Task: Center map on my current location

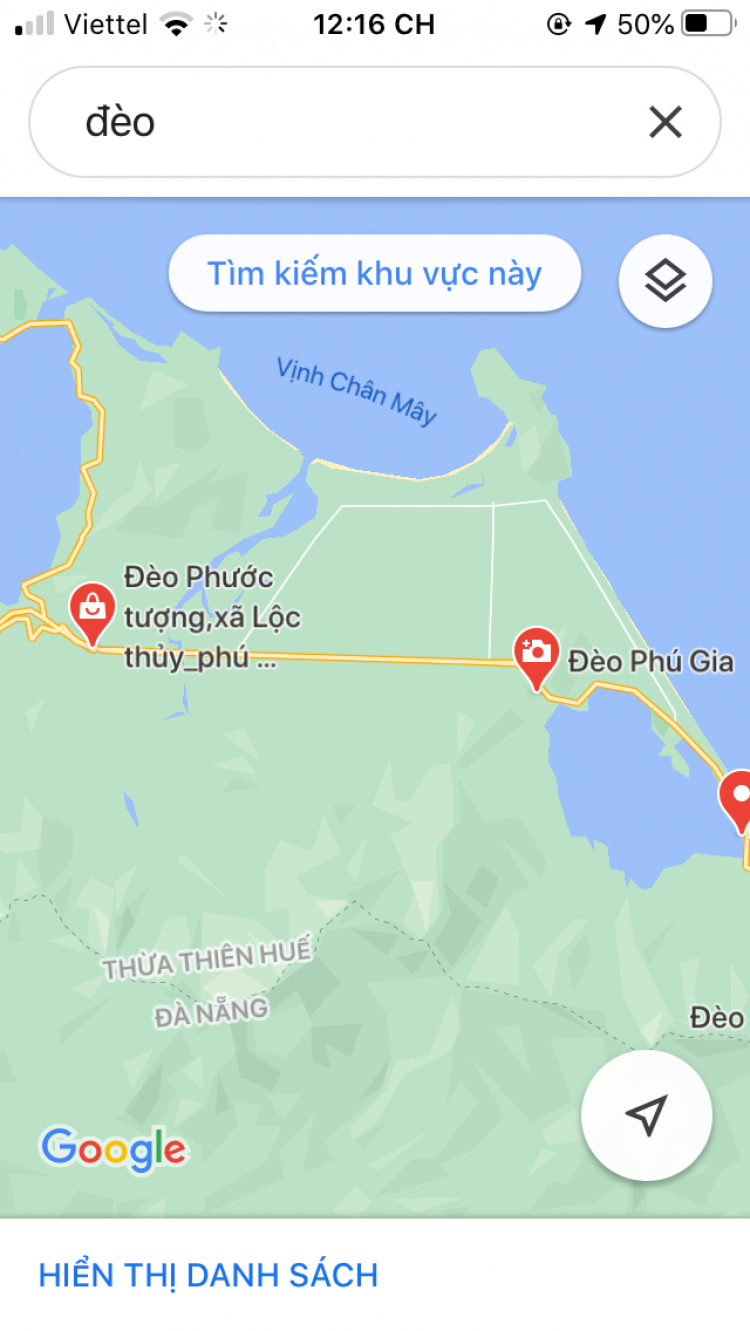Action: [646, 1114]
